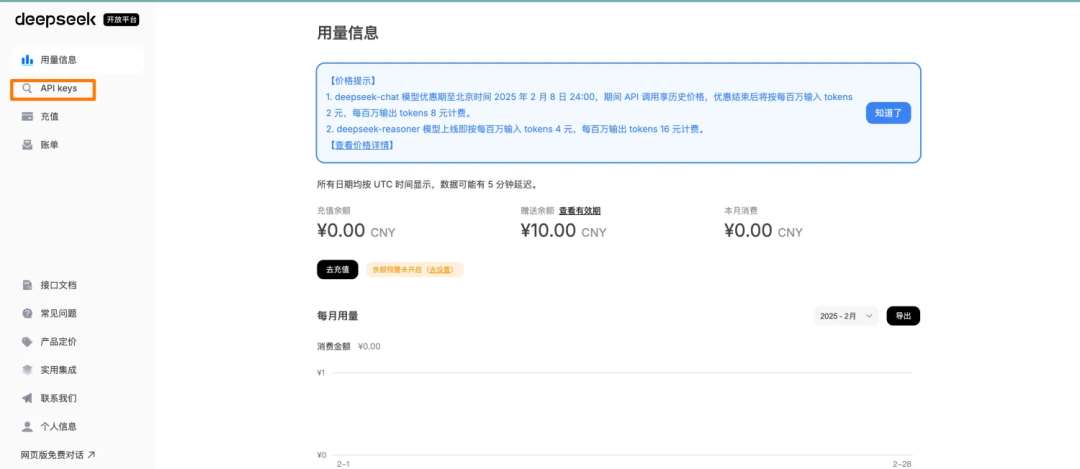The width and height of the screenshot is (1080, 469).
Task: Open the 网页版免费对话 external link
Action: [x=58, y=455]
